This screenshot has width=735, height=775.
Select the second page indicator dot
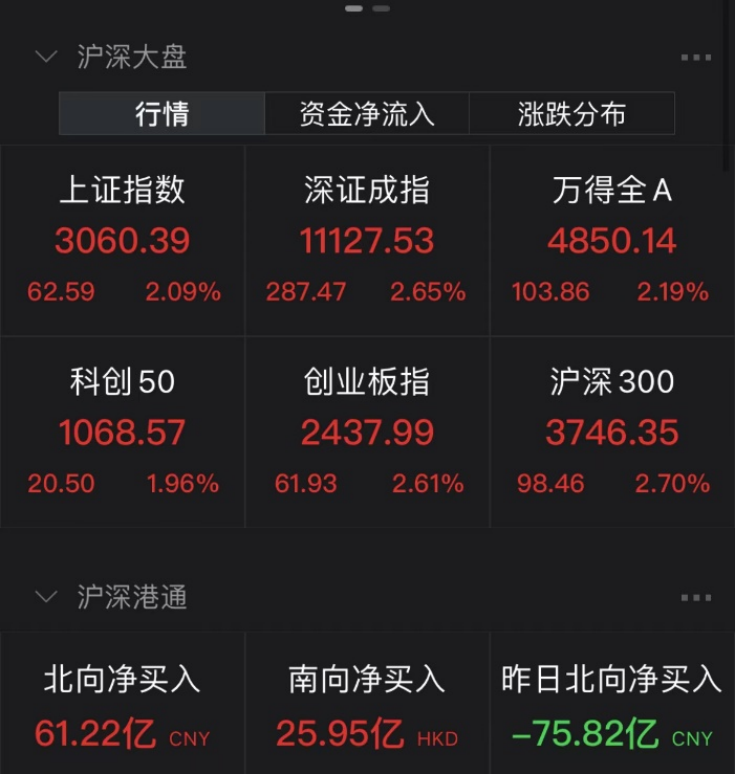[381, 8]
